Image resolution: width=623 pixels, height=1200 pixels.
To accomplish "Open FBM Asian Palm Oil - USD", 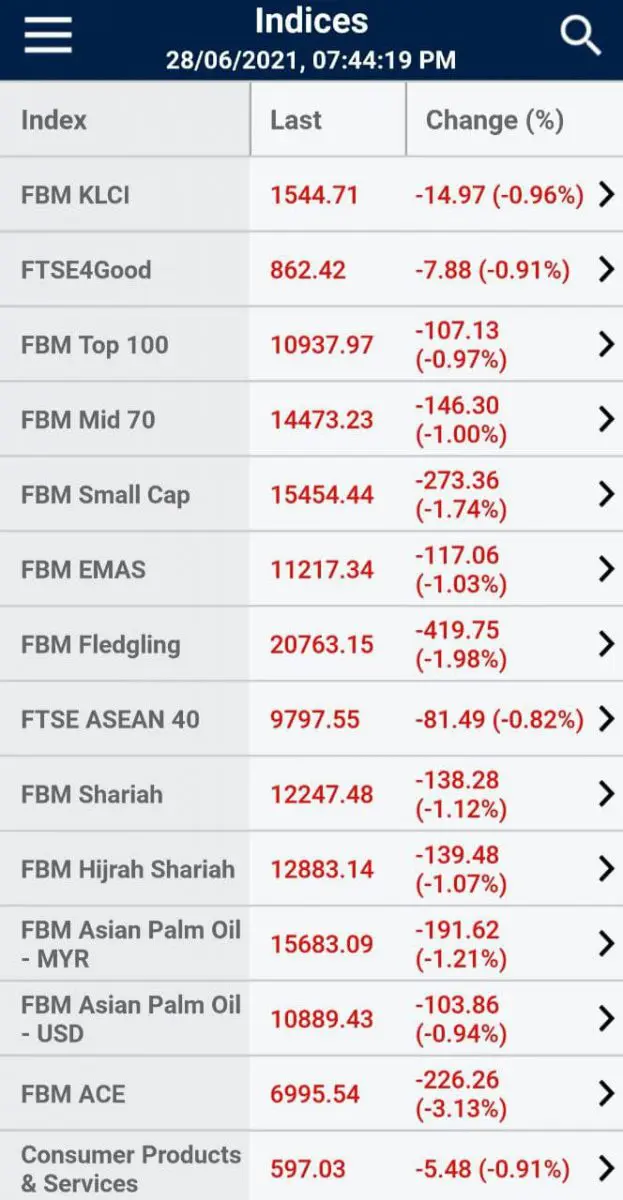I will click(311, 1019).
